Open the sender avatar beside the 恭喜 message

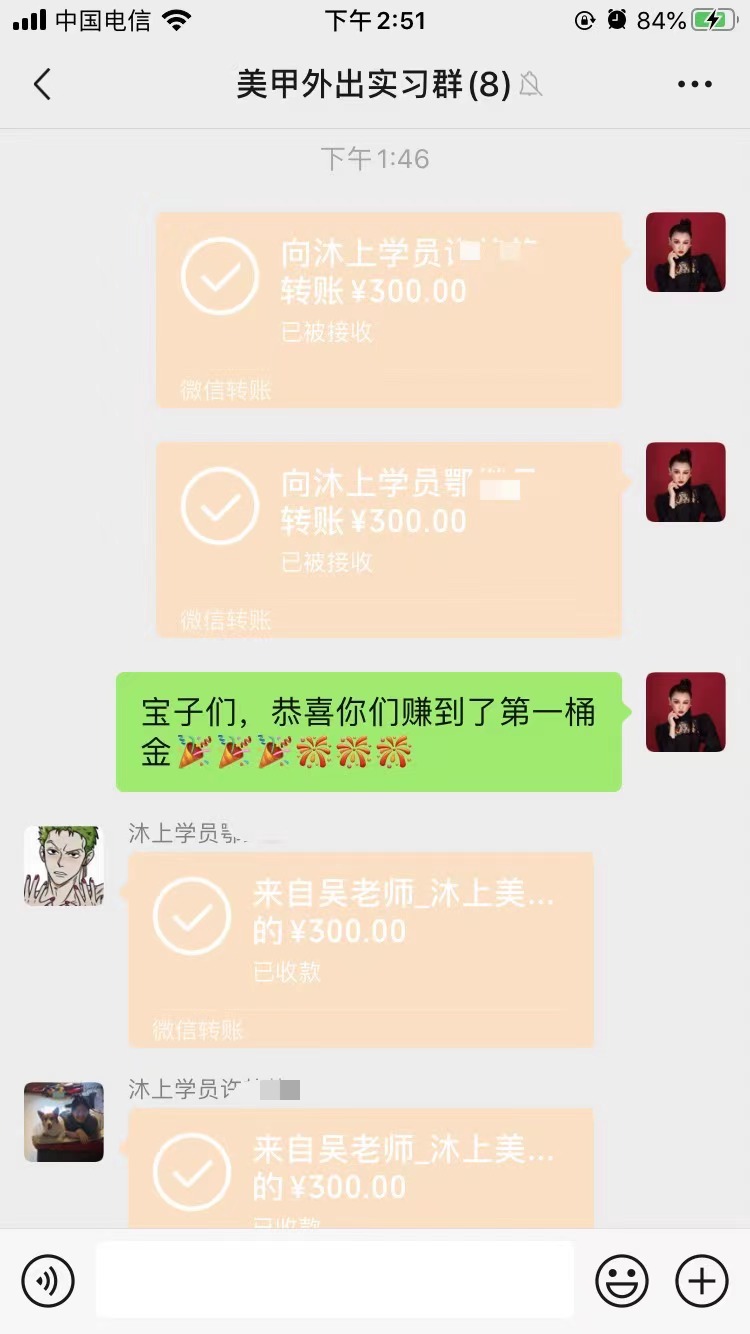[685, 712]
